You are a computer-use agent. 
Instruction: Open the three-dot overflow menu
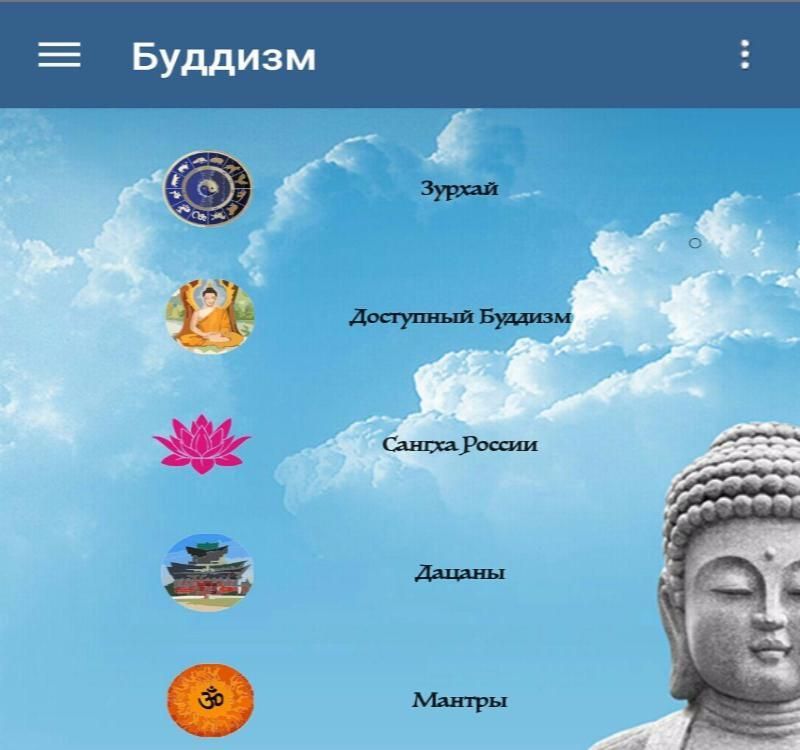(744, 55)
